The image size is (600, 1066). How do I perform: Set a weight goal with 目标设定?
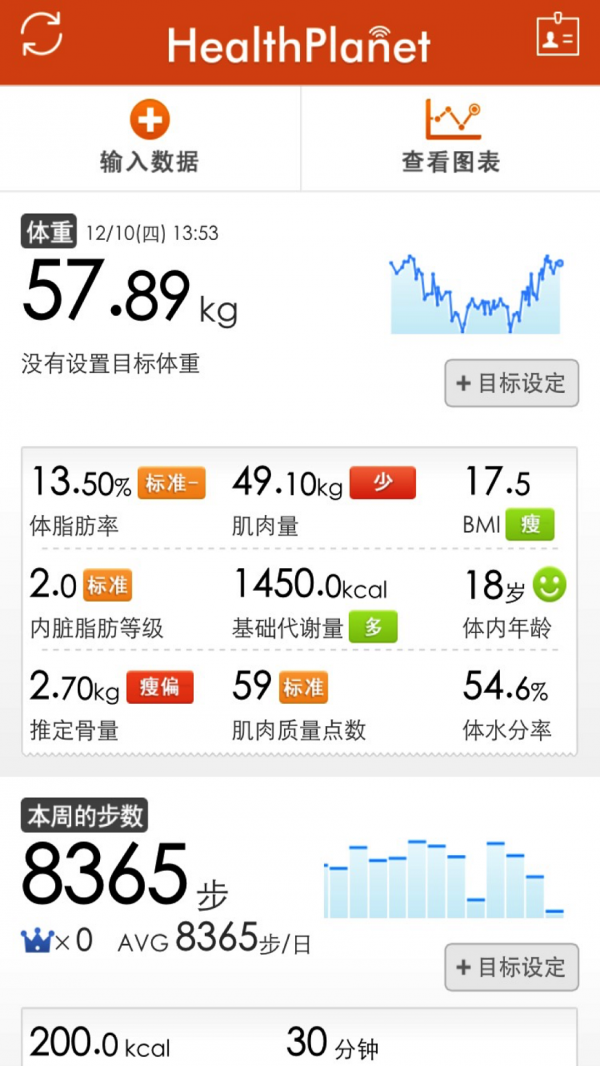(512, 383)
